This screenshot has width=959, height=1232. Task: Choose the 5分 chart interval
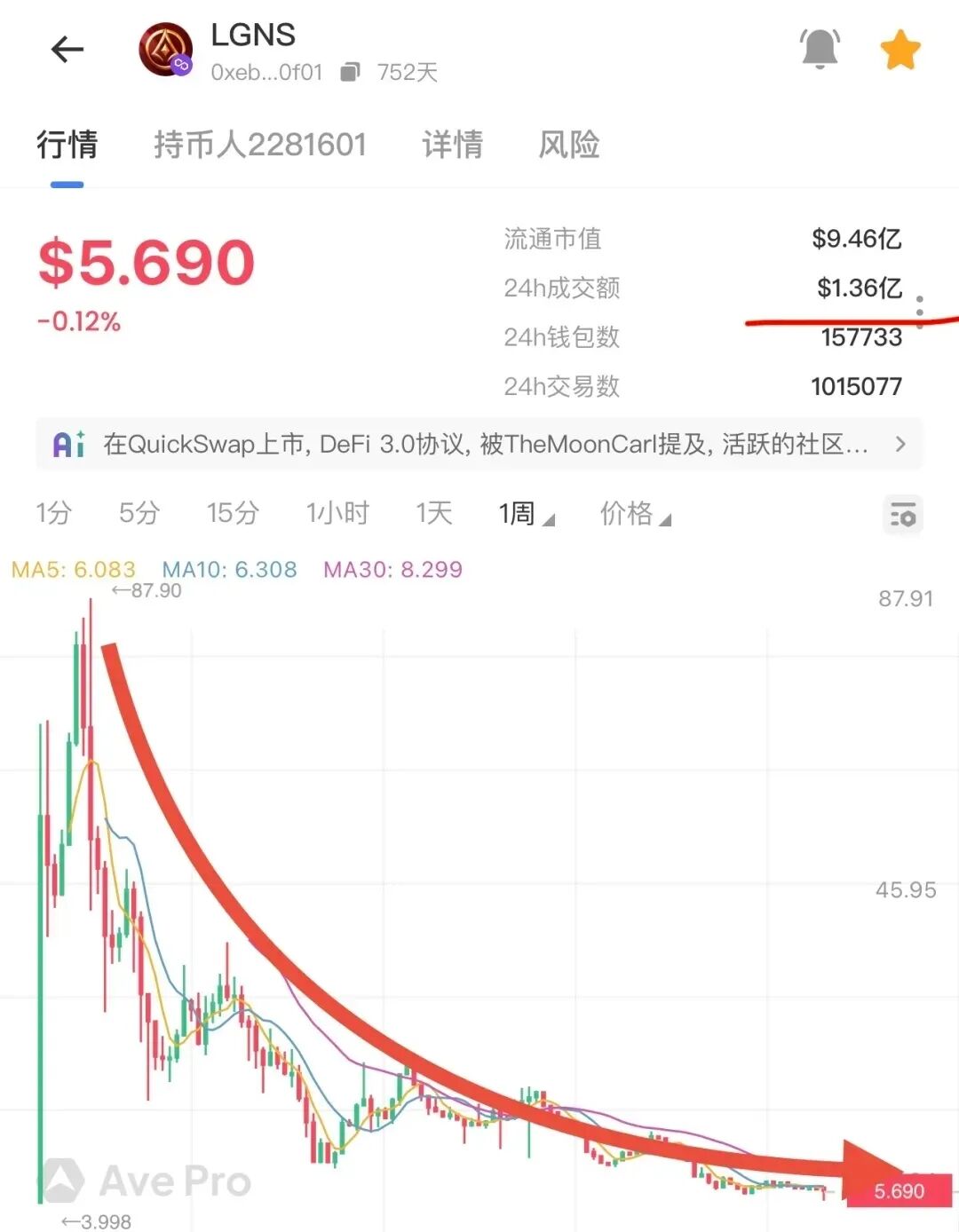[x=139, y=513]
